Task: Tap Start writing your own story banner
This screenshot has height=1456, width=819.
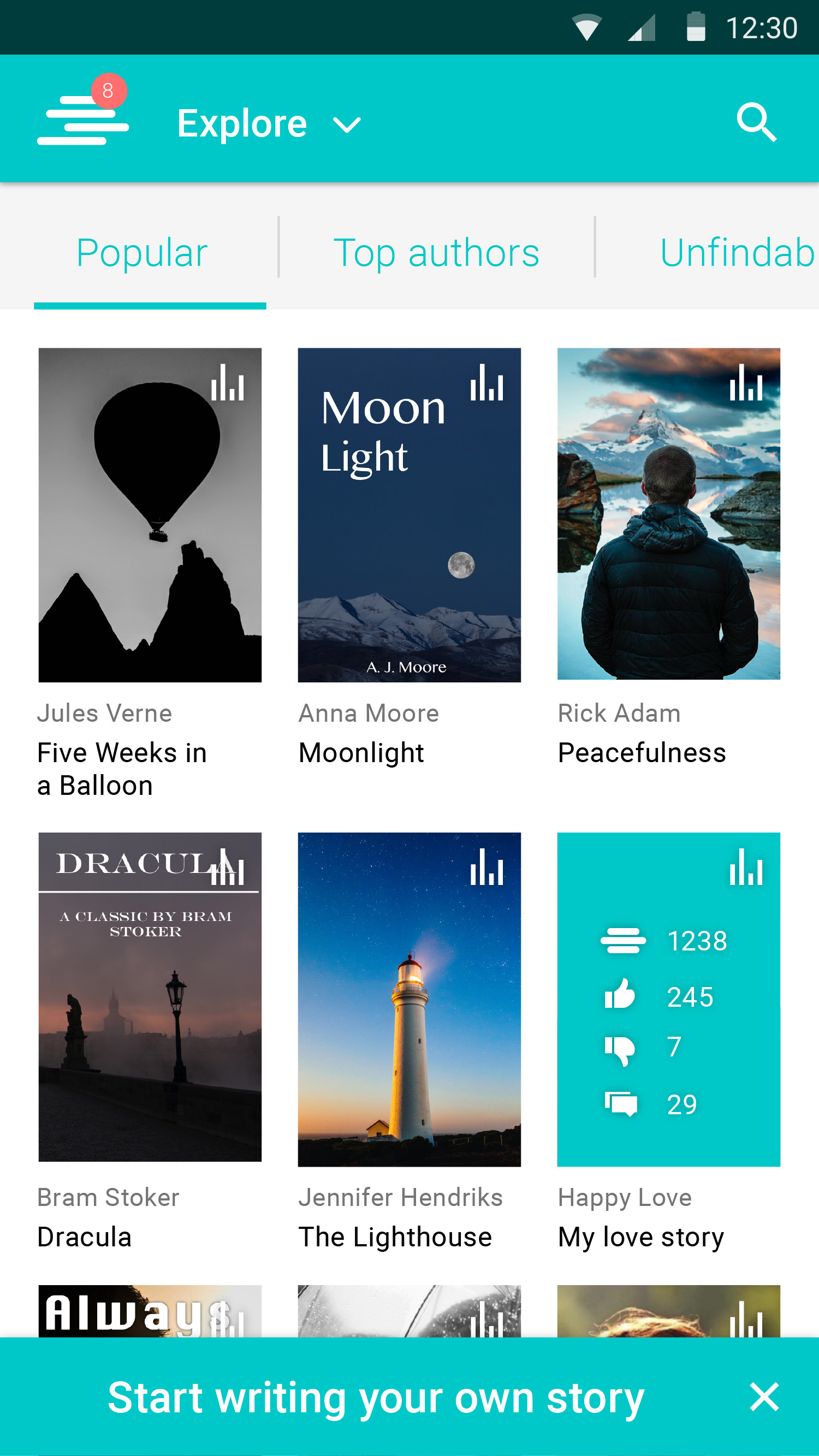Action: coord(376,1397)
